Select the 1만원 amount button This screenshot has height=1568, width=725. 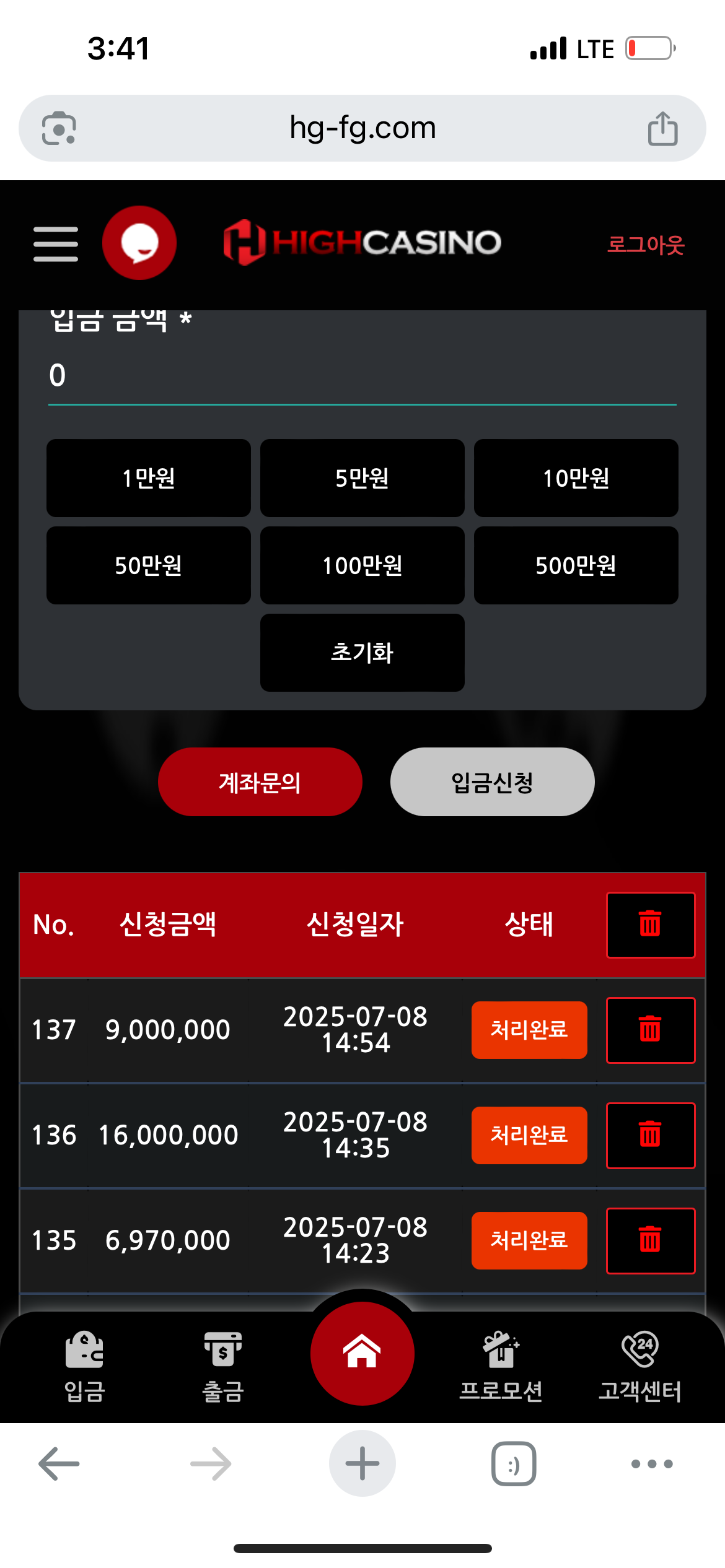point(149,478)
